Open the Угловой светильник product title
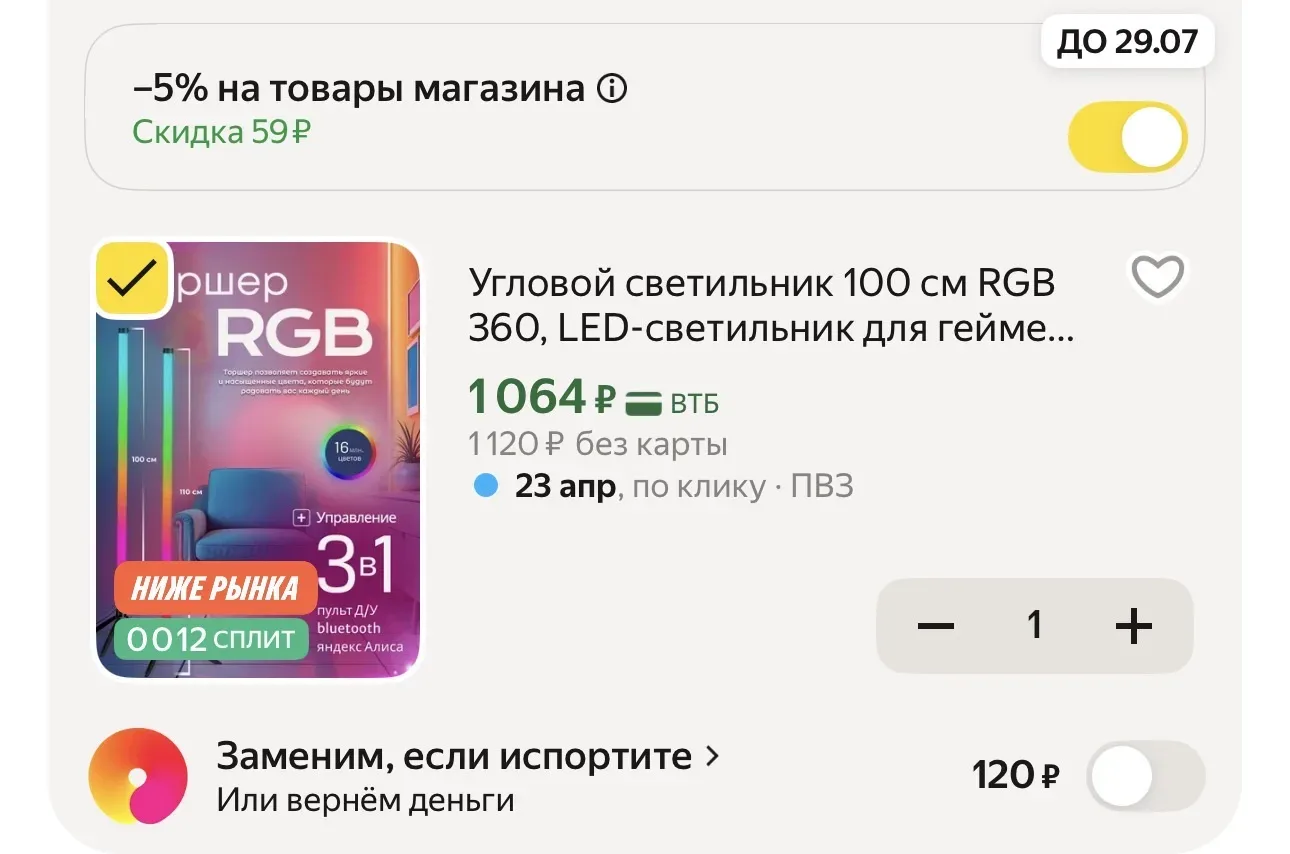The image size is (1290, 854). point(770,305)
